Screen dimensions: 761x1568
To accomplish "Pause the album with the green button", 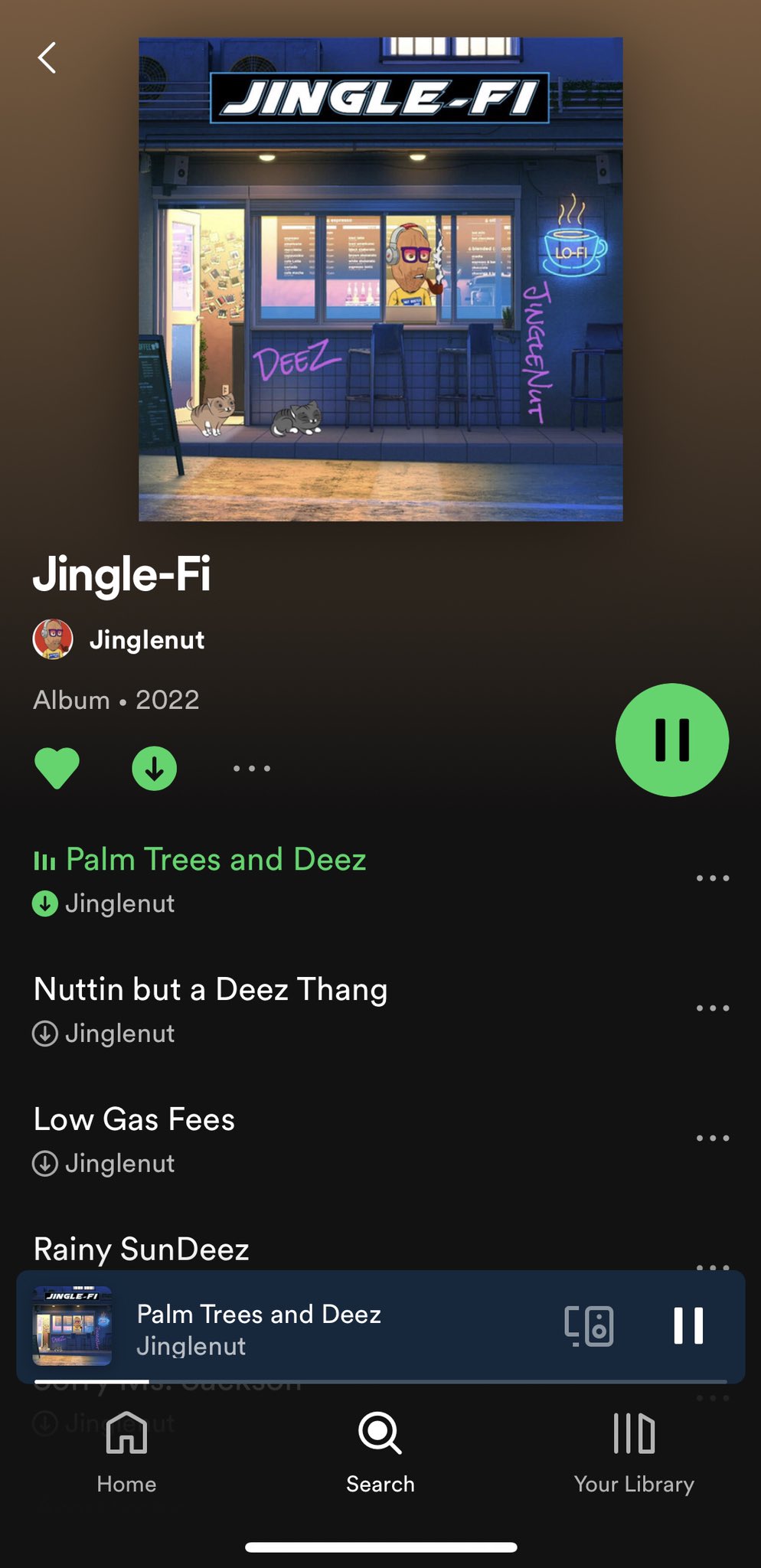I will [x=671, y=740].
